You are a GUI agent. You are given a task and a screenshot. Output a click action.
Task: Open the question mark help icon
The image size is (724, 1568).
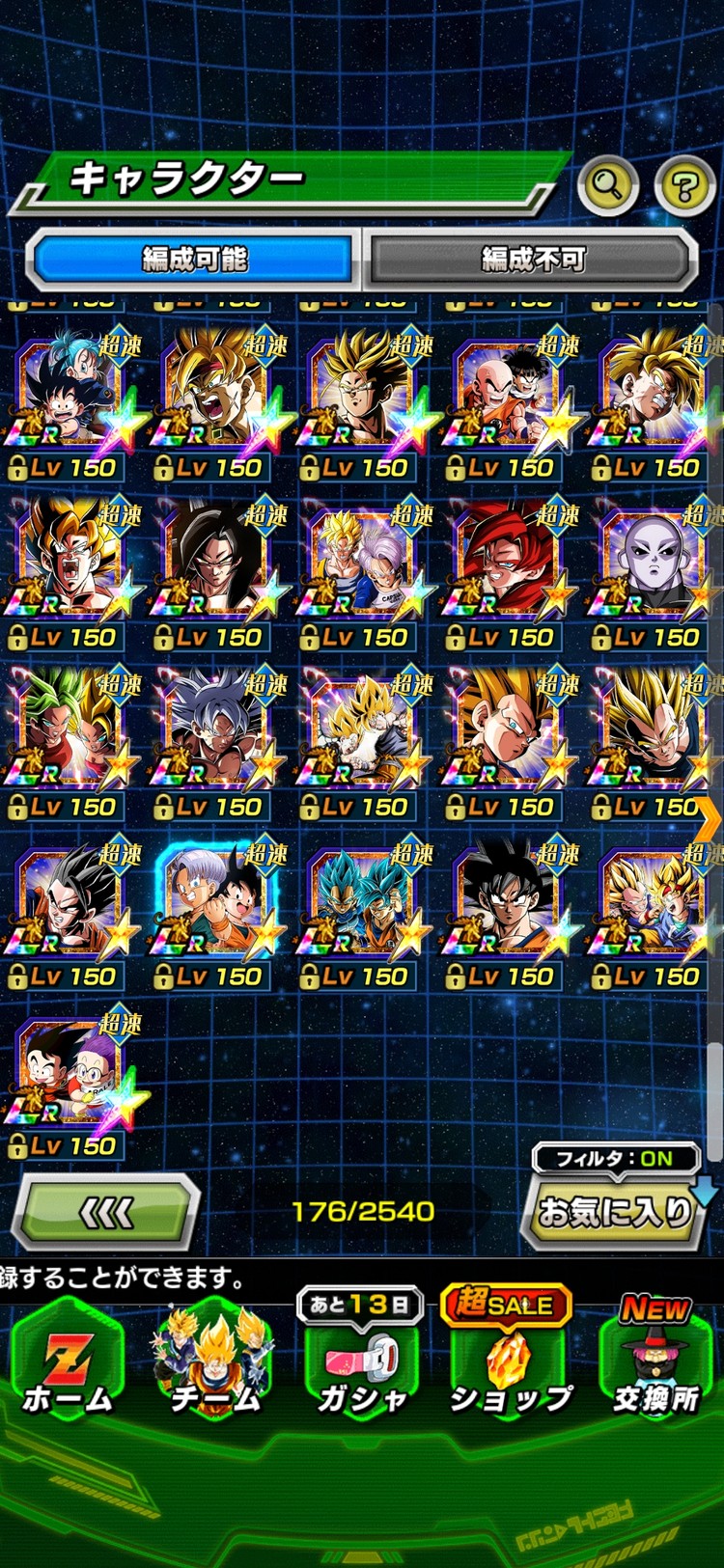(684, 185)
